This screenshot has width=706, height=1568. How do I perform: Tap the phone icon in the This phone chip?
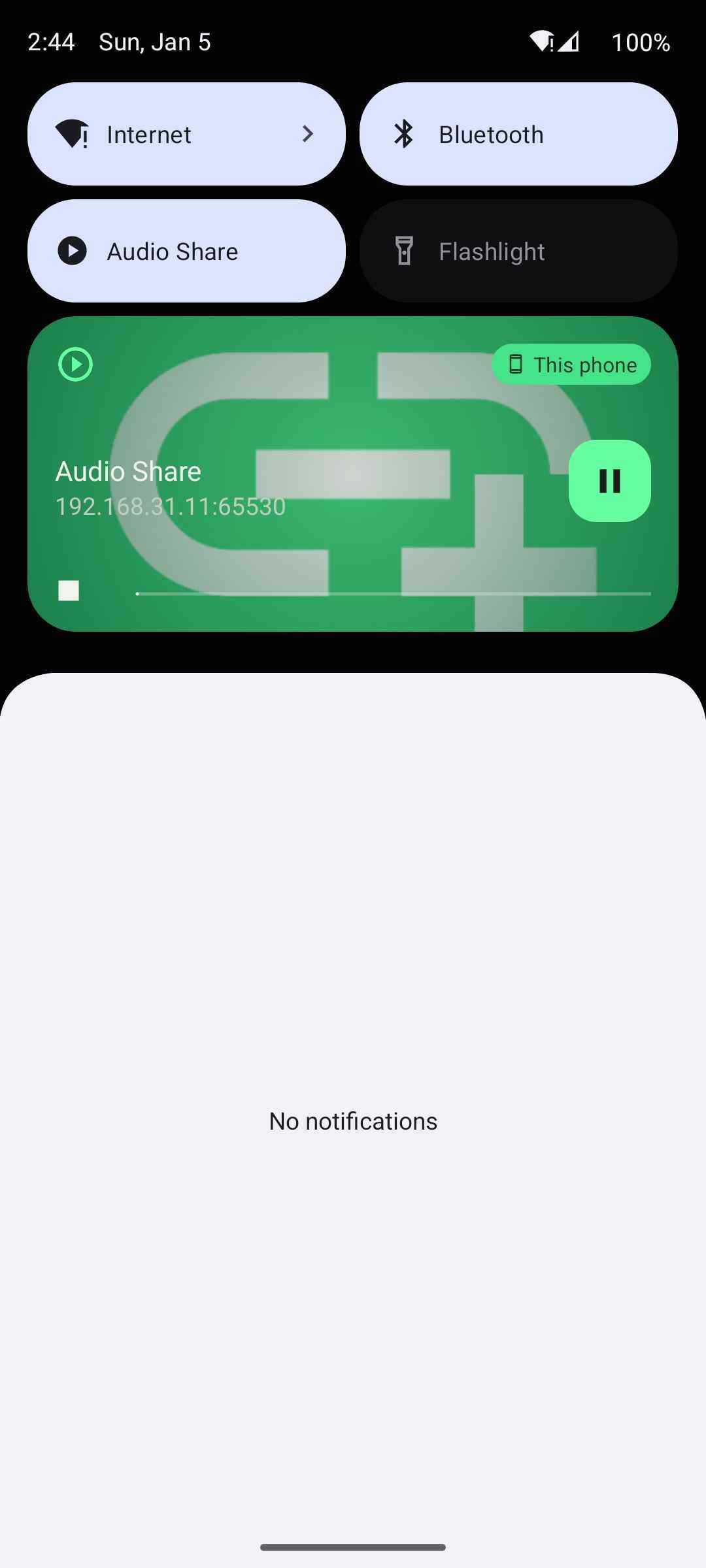[516, 365]
